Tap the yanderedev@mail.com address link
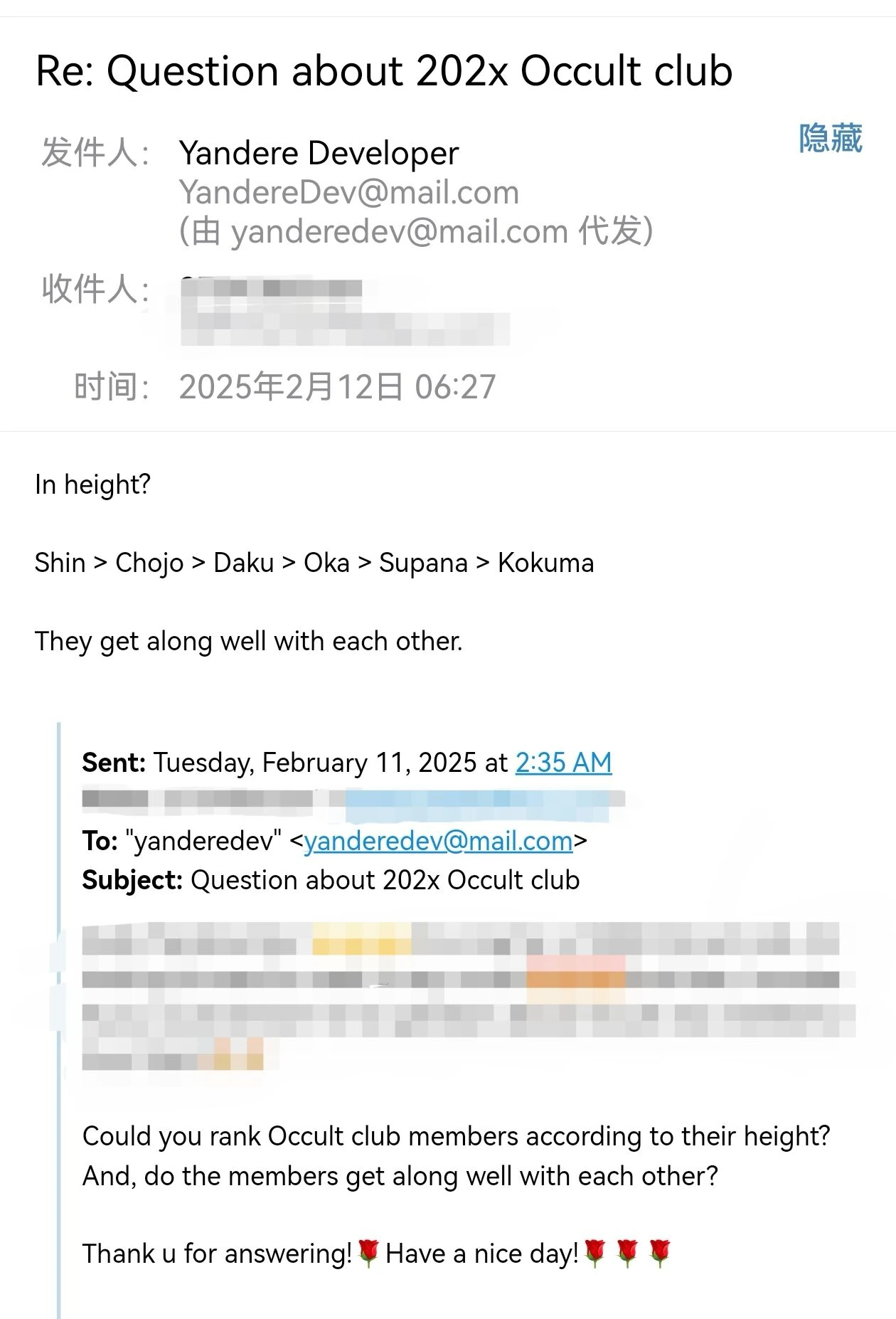This screenshot has height=1319, width=896. (x=438, y=841)
